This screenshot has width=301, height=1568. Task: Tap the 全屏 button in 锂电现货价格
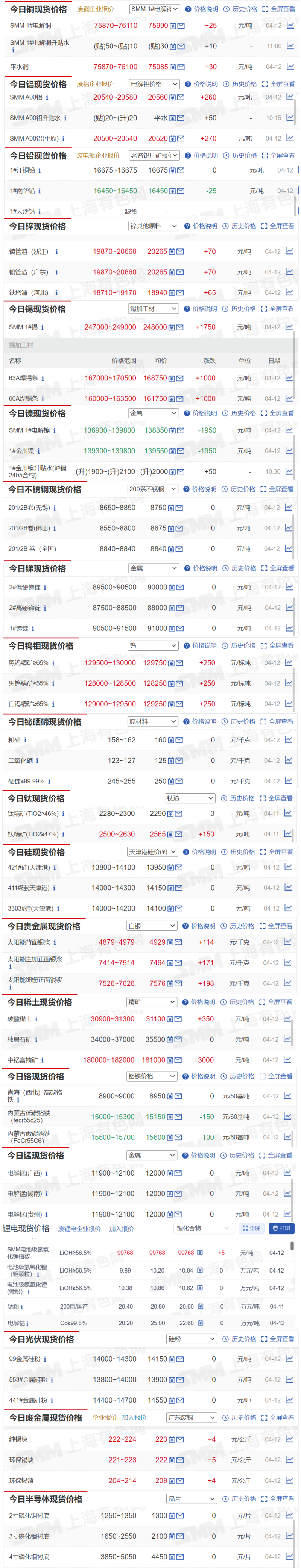[251, 1228]
